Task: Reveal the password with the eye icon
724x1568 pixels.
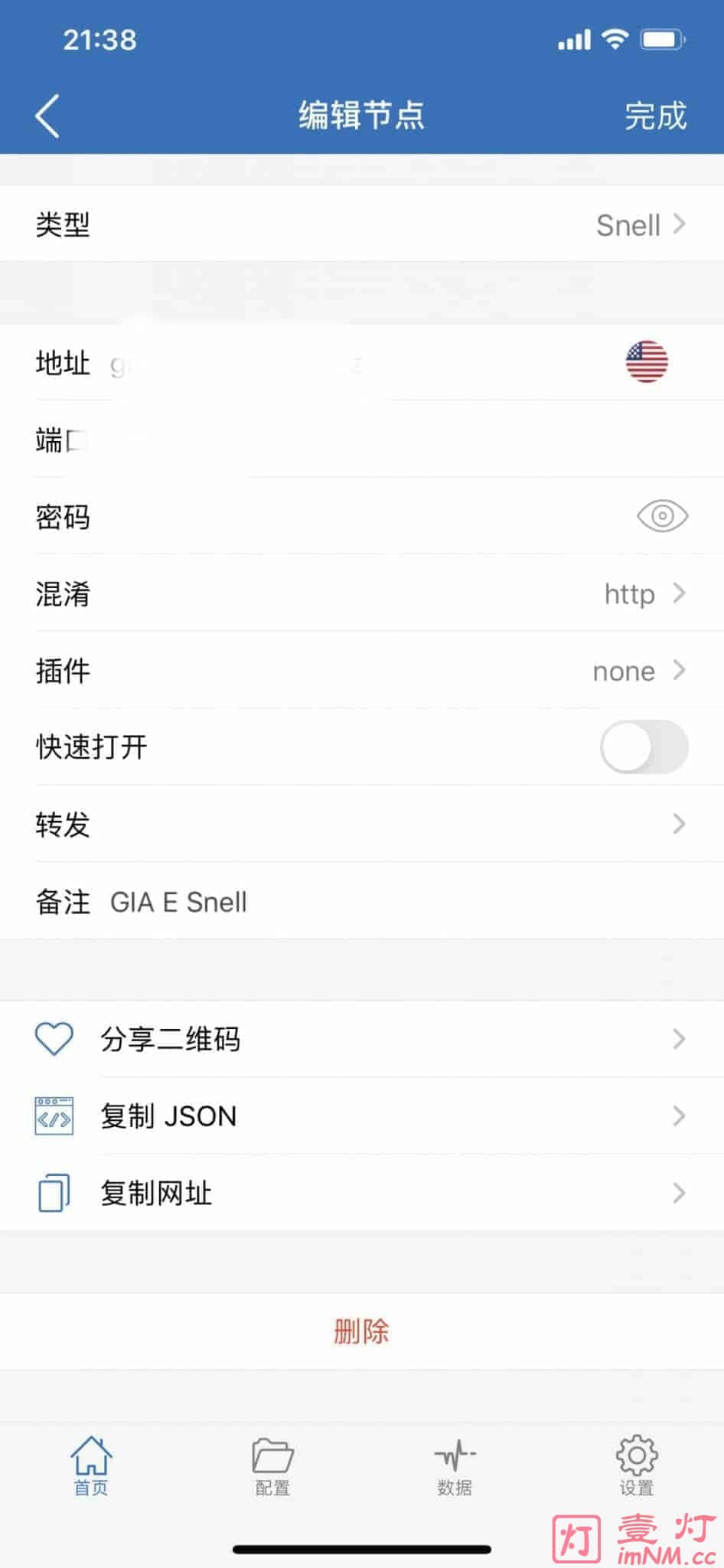Action: coord(662,517)
